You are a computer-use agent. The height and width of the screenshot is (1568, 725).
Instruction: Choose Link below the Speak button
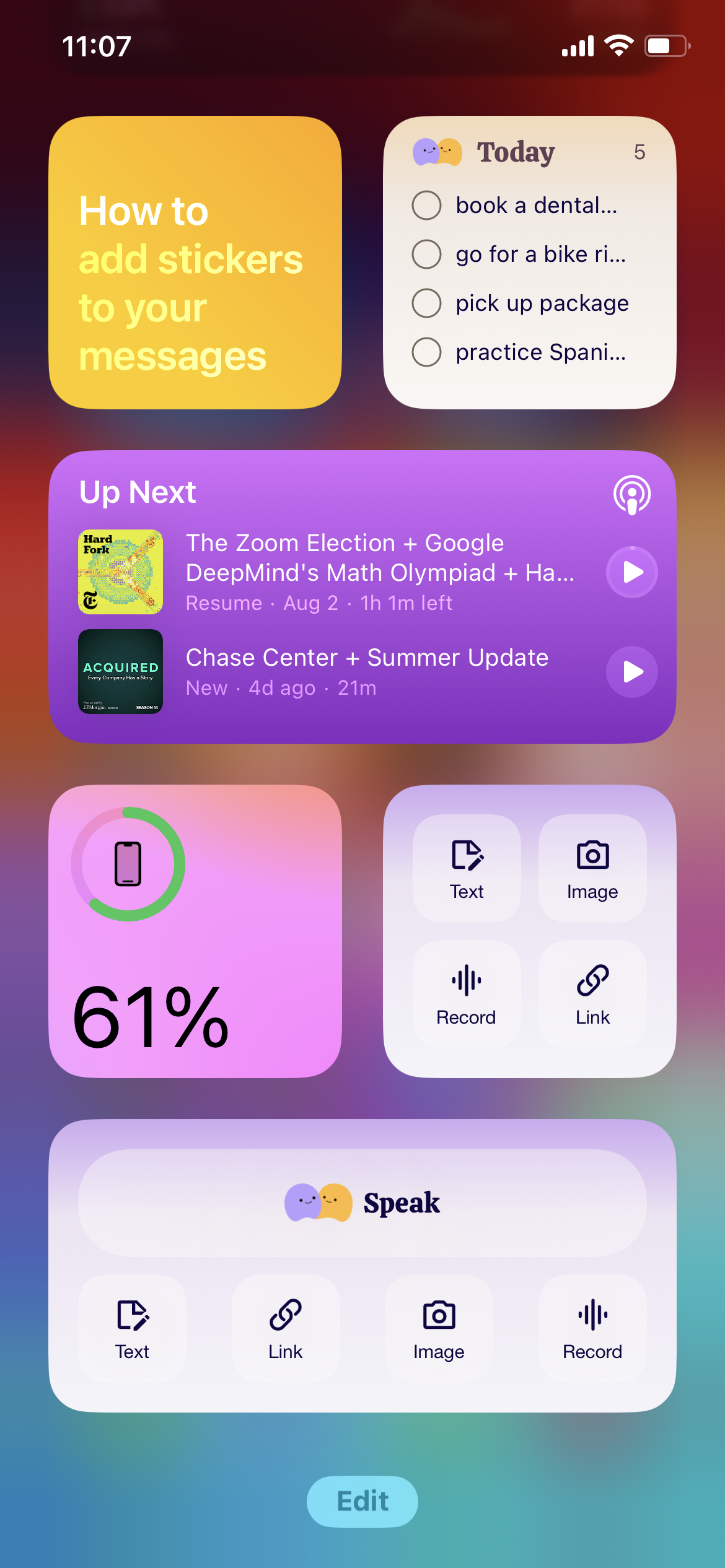pos(286,1328)
